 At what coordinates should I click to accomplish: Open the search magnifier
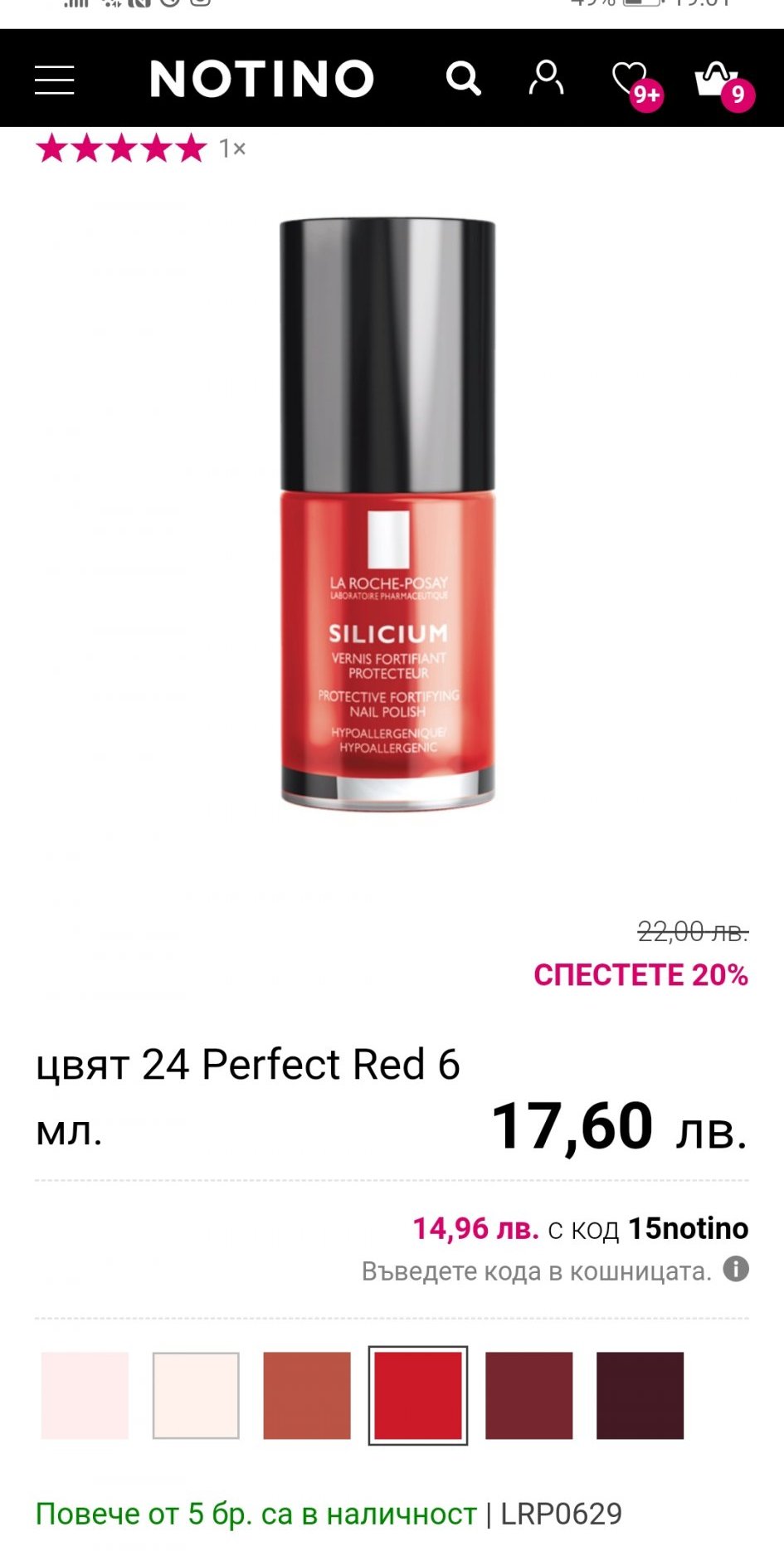pyautogui.click(x=464, y=79)
